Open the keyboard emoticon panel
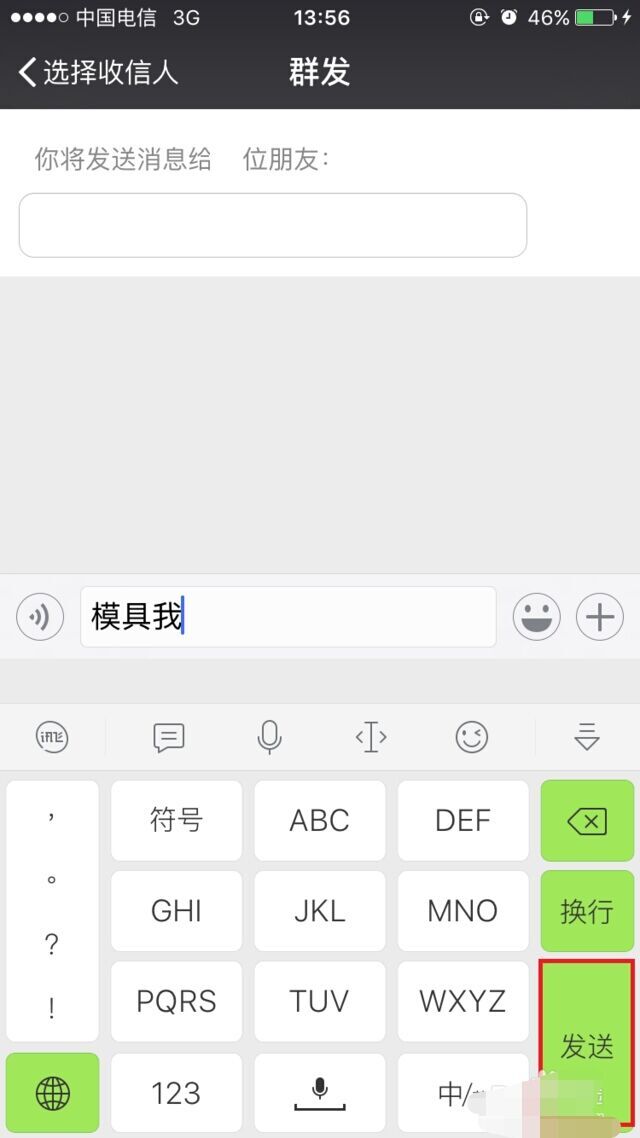The image size is (640, 1138). click(x=471, y=738)
